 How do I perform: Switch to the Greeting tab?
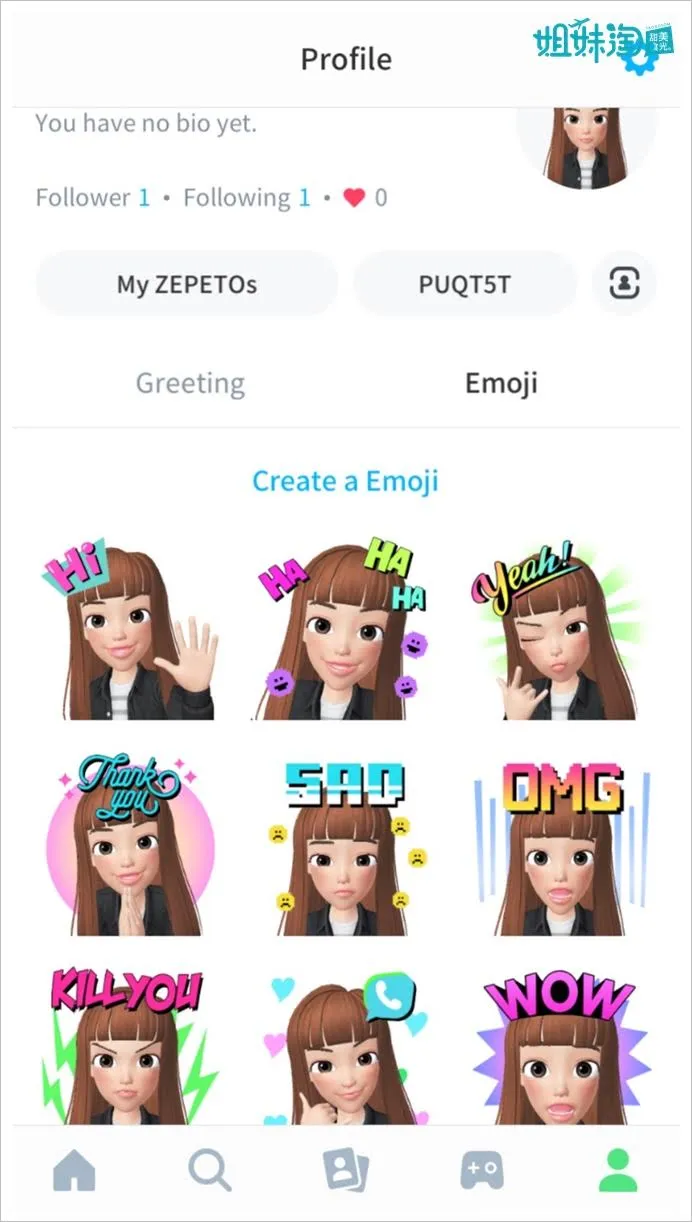190,384
